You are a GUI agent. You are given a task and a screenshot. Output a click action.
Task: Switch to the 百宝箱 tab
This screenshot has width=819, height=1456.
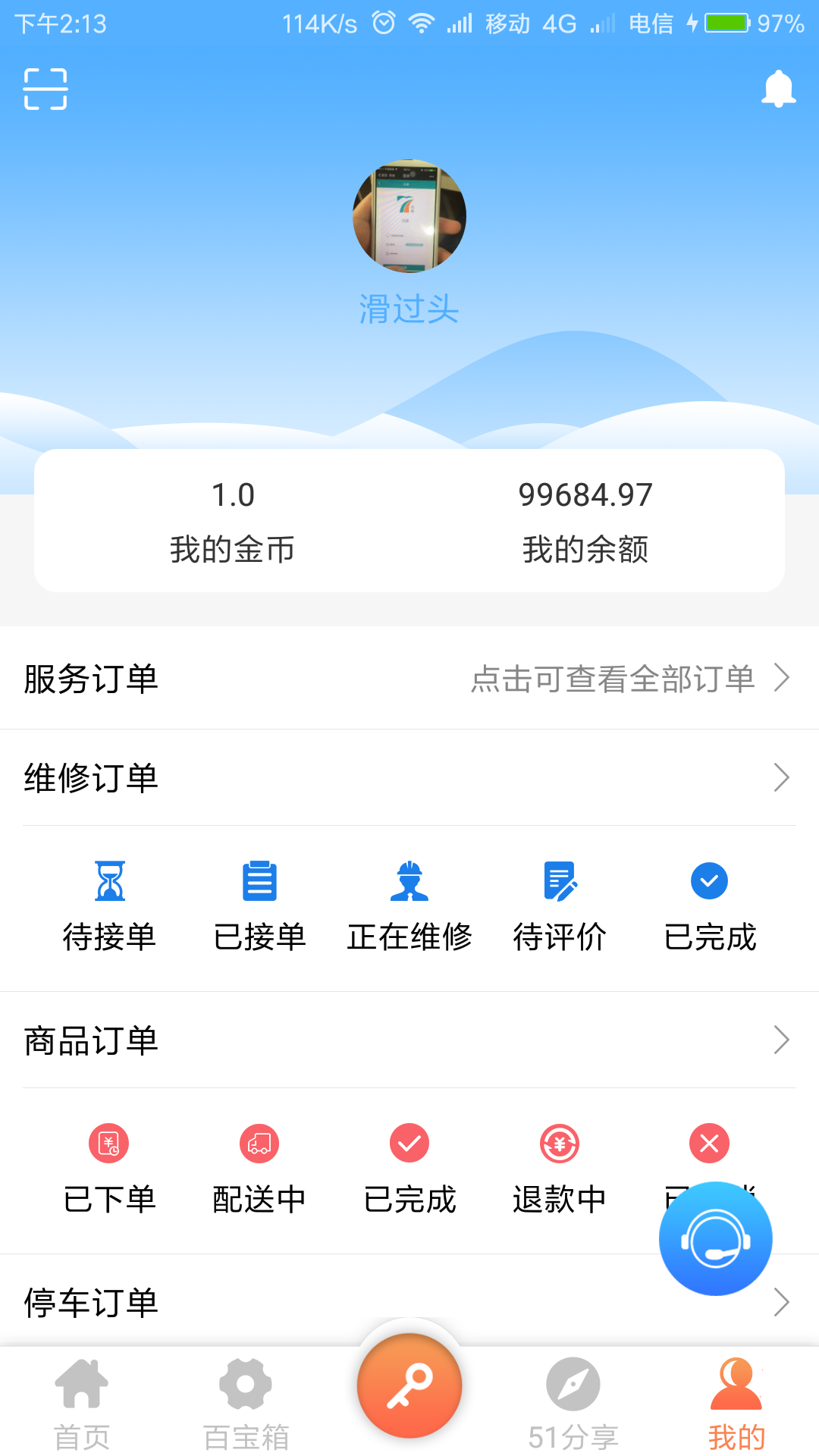click(246, 1404)
